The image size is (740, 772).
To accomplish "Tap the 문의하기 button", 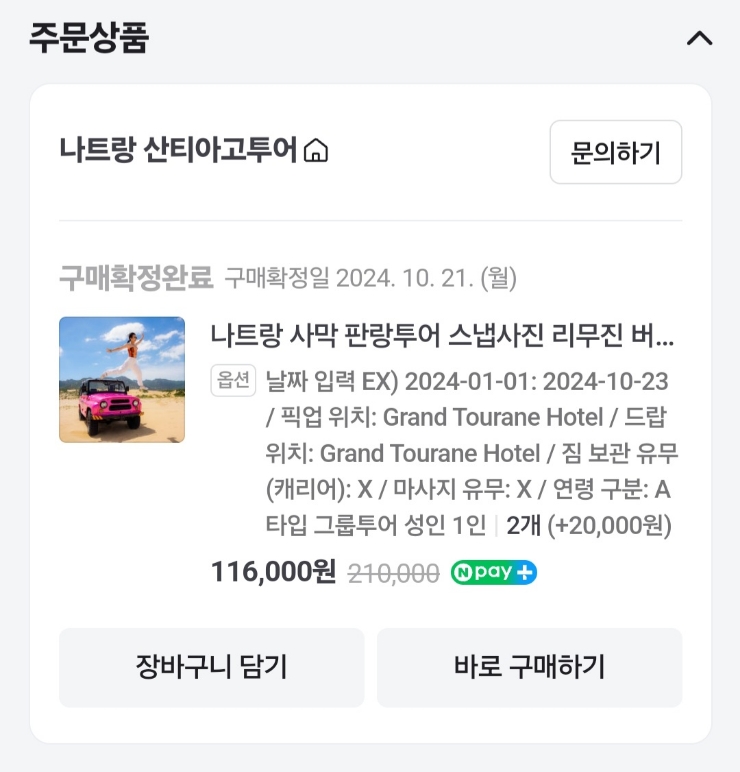I will tap(615, 153).
